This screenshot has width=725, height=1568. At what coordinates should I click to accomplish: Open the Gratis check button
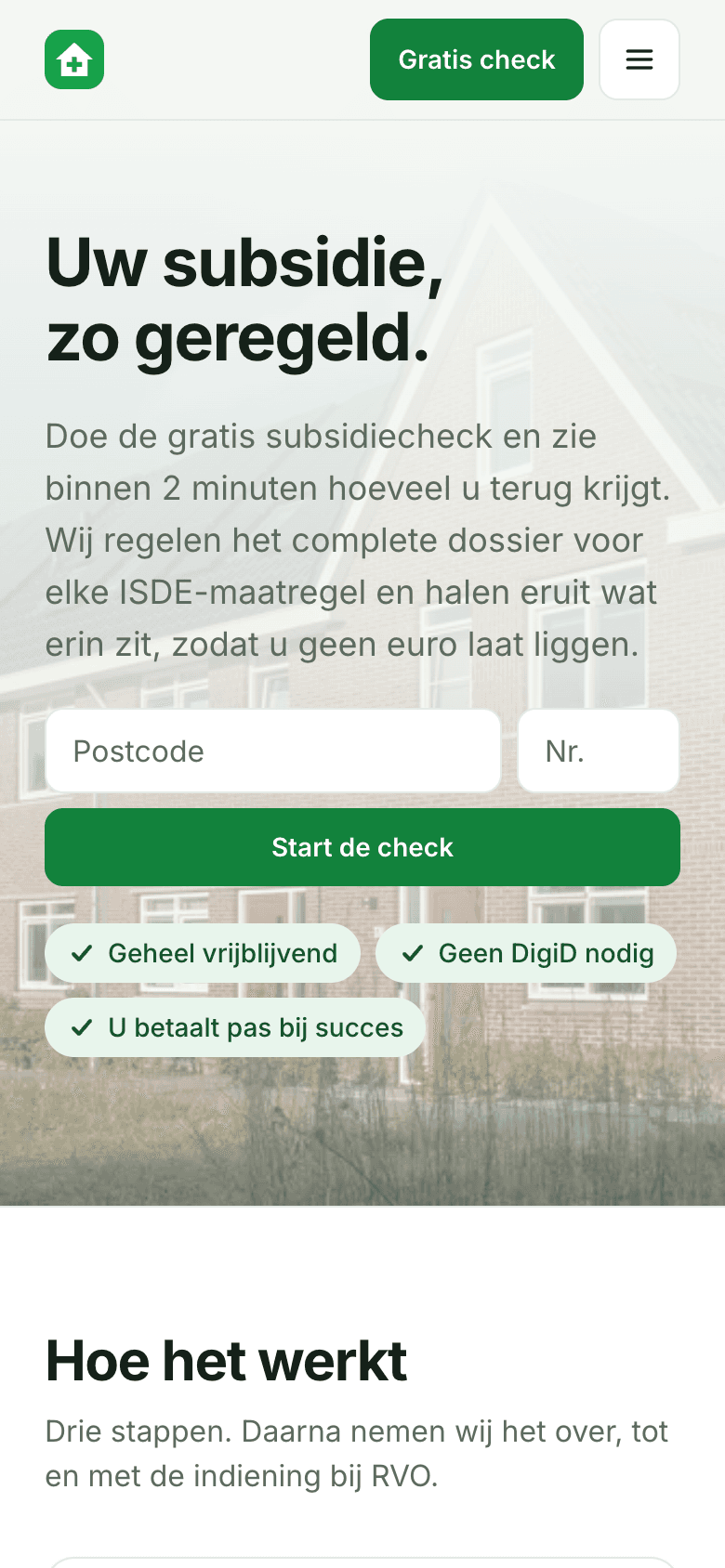[477, 59]
